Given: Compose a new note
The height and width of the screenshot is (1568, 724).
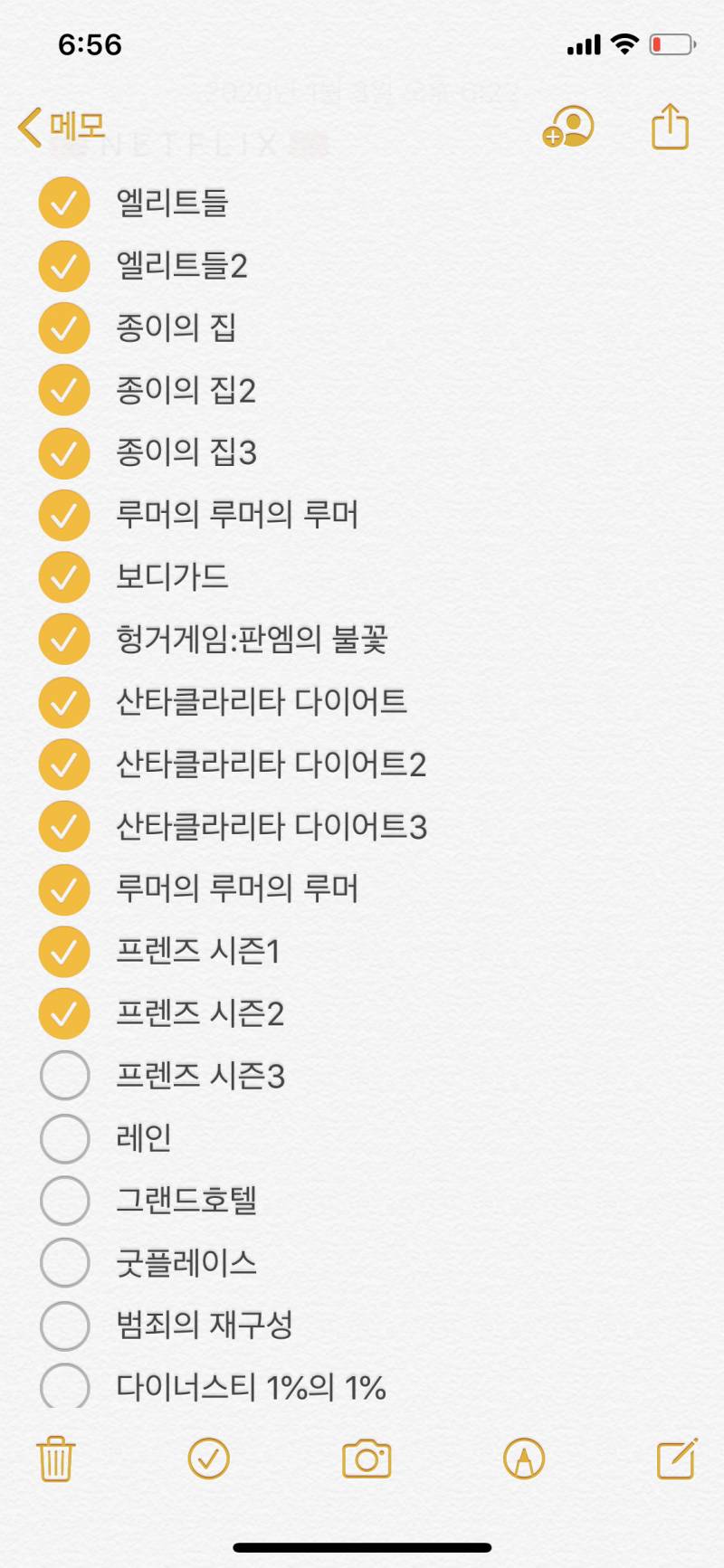Looking at the screenshot, I should click(x=677, y=1459).
